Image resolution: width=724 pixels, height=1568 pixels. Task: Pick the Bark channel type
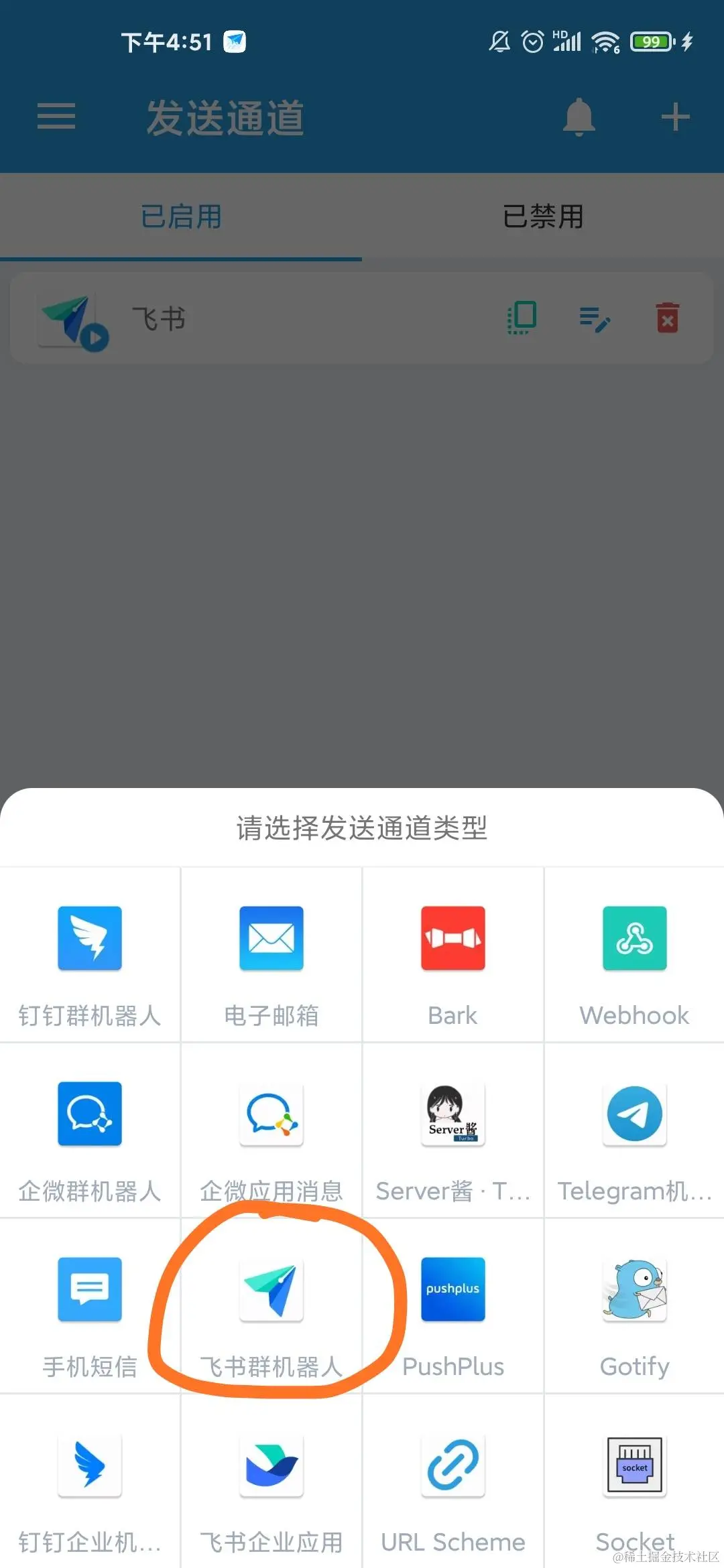452,956
